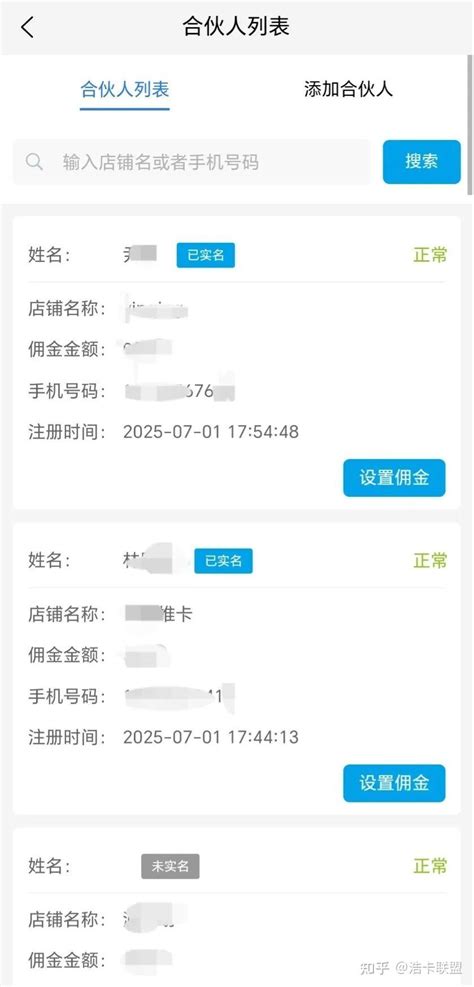This screenshot has width=474, height=987.
Task: Tap the blue 搜索 button
Action: (x=421, y=162)
